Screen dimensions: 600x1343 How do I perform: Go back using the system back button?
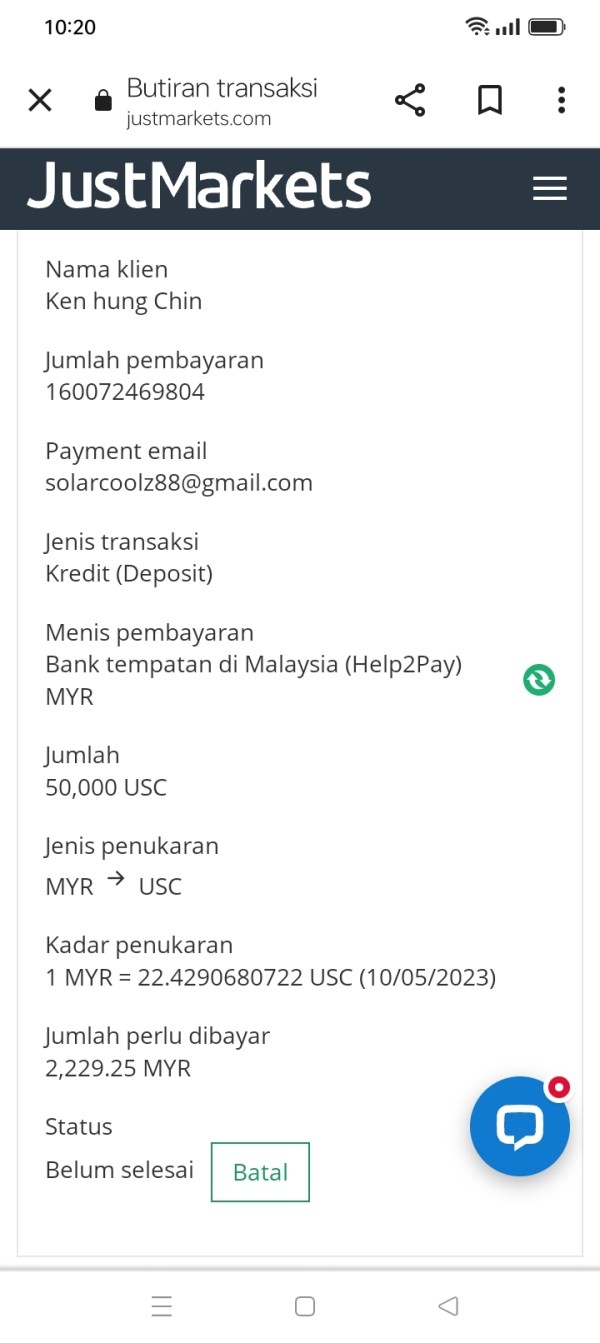tap(449, 1306)
